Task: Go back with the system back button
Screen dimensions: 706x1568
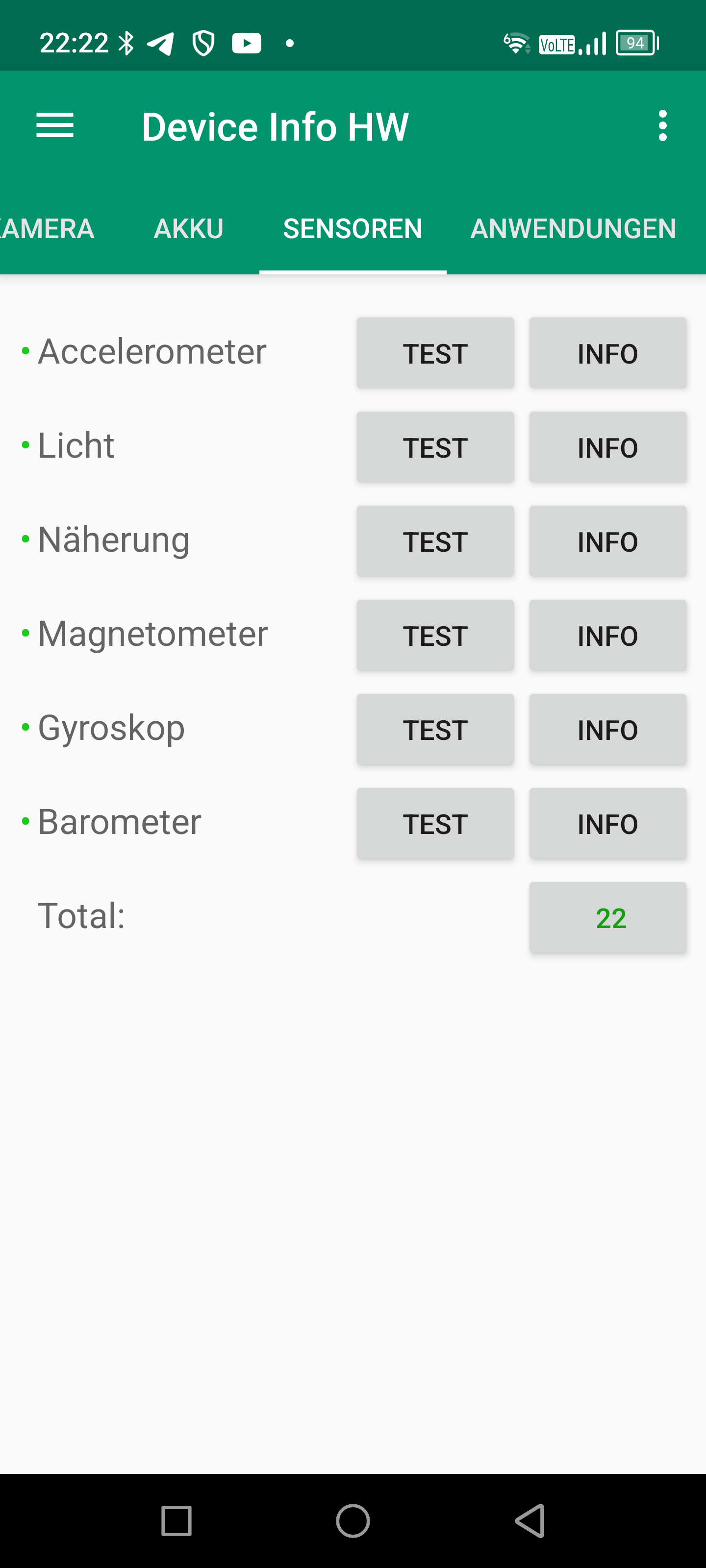Action: coord(529,1520)
